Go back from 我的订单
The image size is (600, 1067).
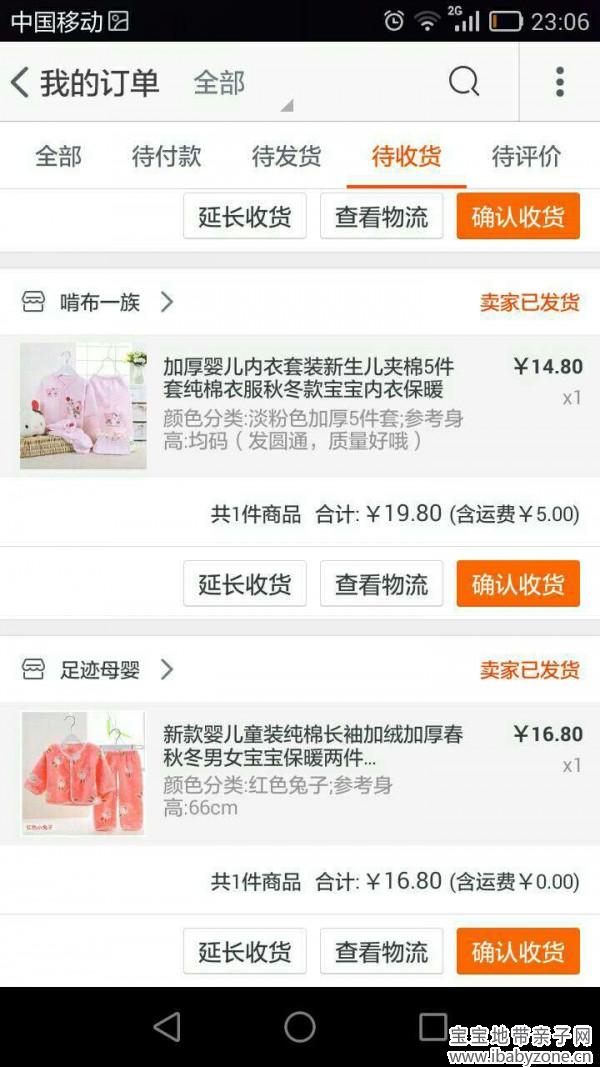click(x=20, y=82)
